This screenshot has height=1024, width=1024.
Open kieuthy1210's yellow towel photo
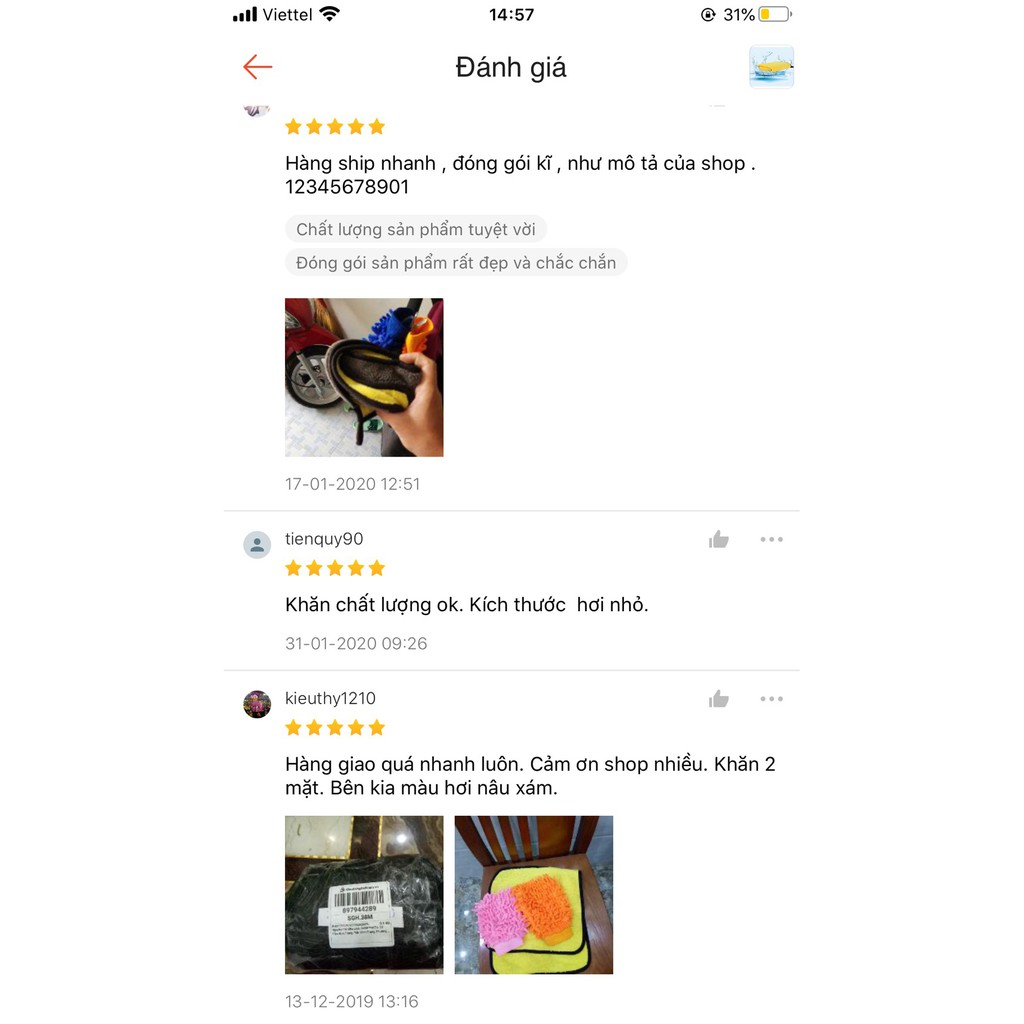coord(534,895)
